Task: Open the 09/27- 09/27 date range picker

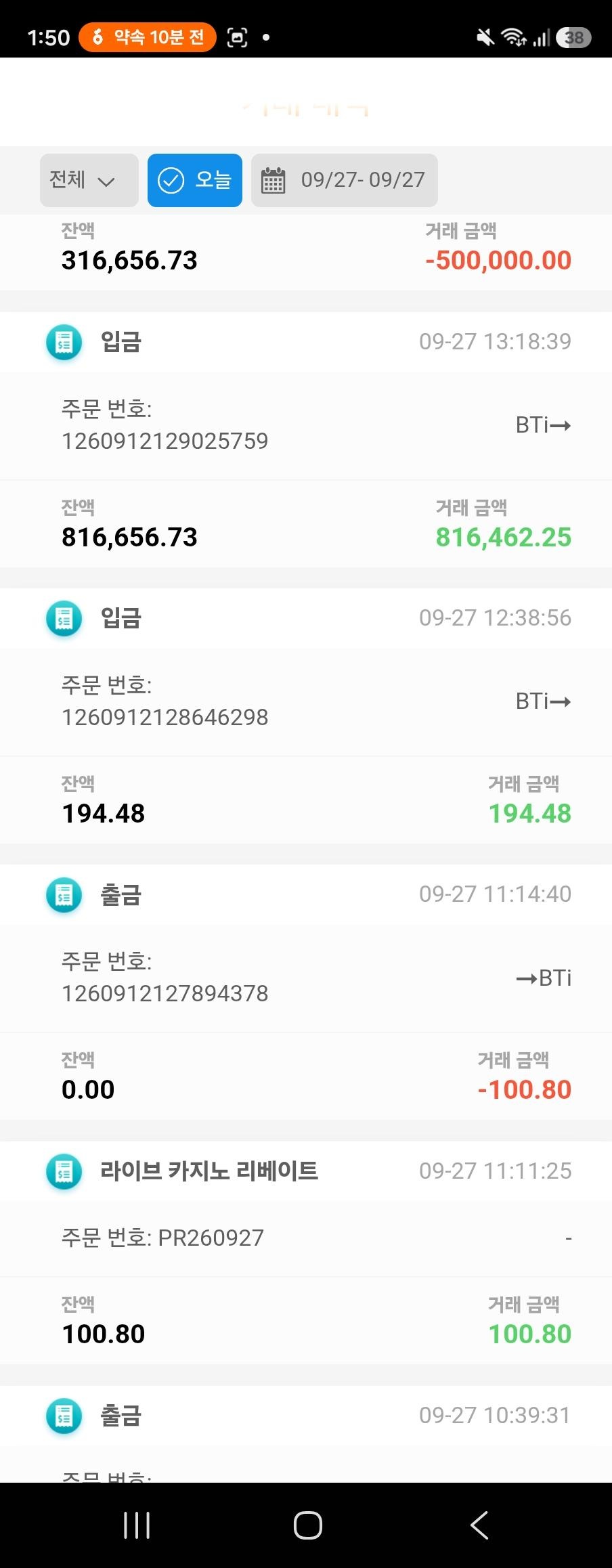Action: coord(344,180)
